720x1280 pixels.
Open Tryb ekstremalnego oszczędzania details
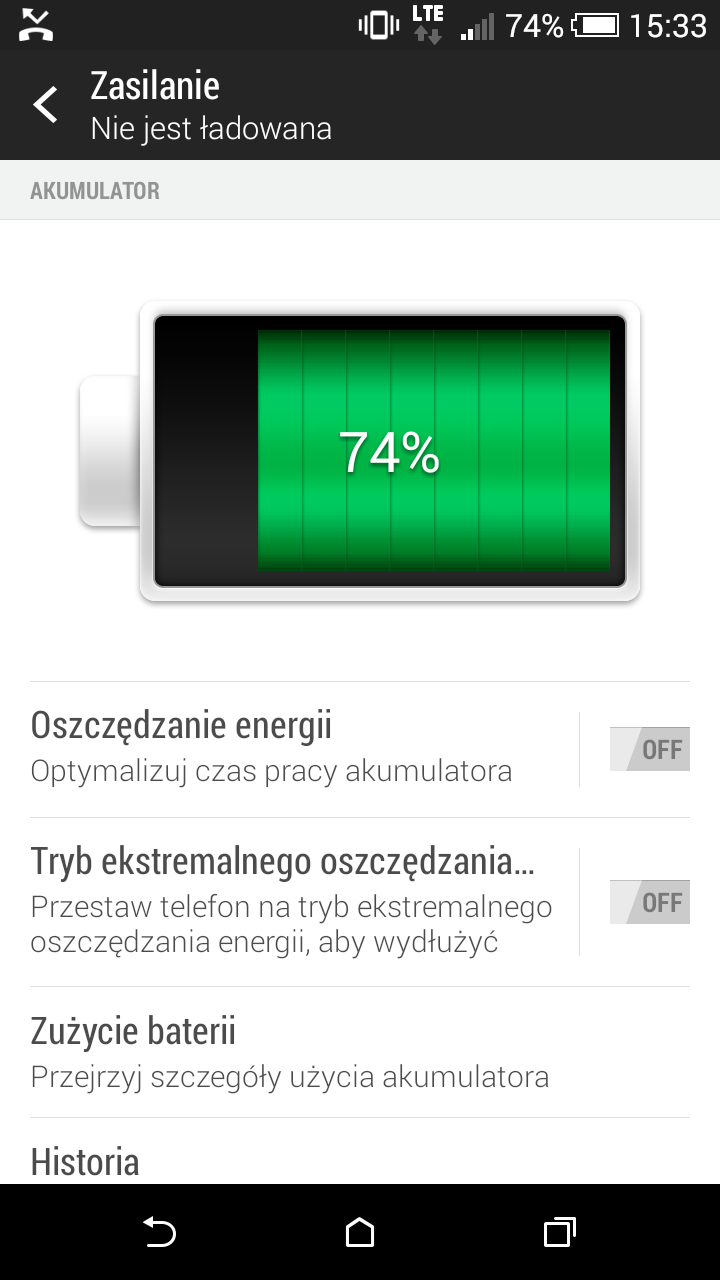(290, 901)
